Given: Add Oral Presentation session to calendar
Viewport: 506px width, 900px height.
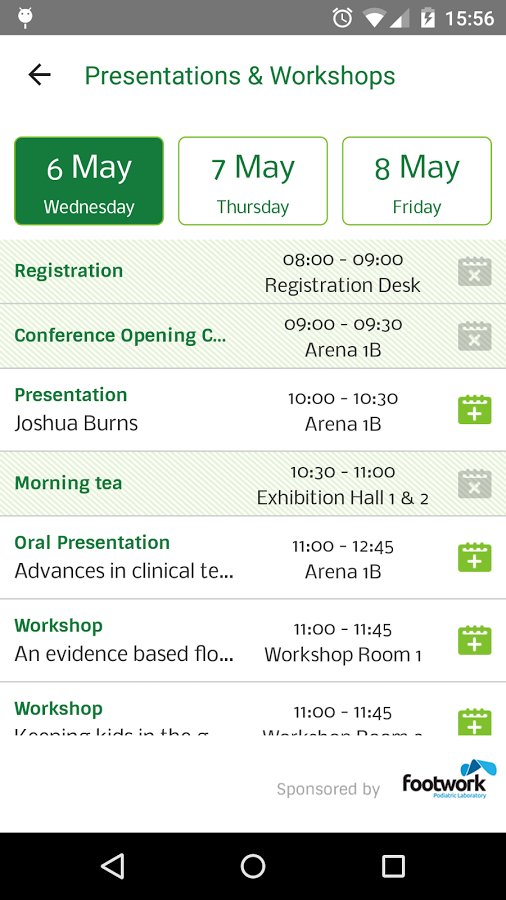Looking at the screenshot, I should 474,557.
